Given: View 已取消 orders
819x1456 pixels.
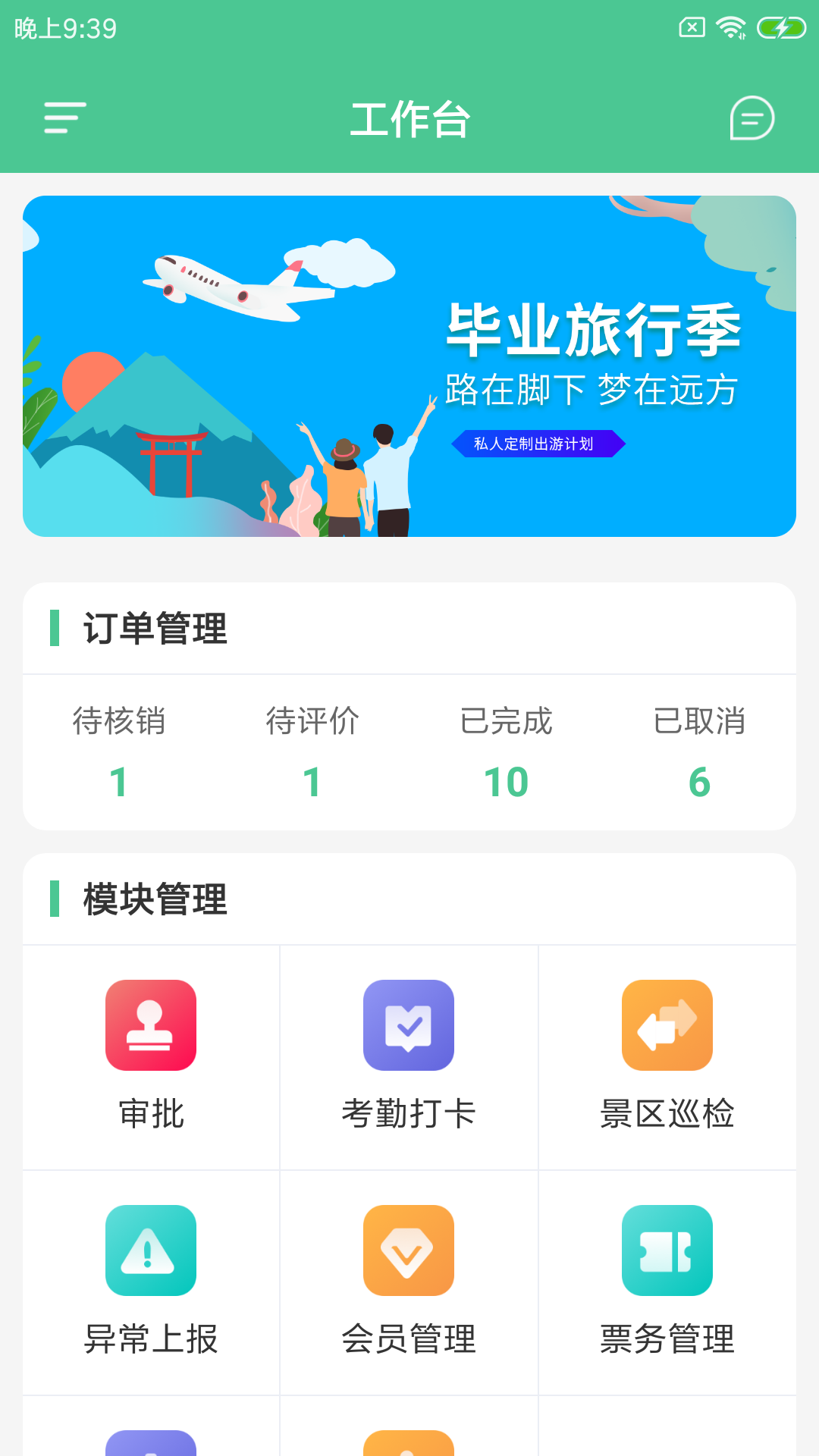Looking at the screenshot, I should point(699,752).
